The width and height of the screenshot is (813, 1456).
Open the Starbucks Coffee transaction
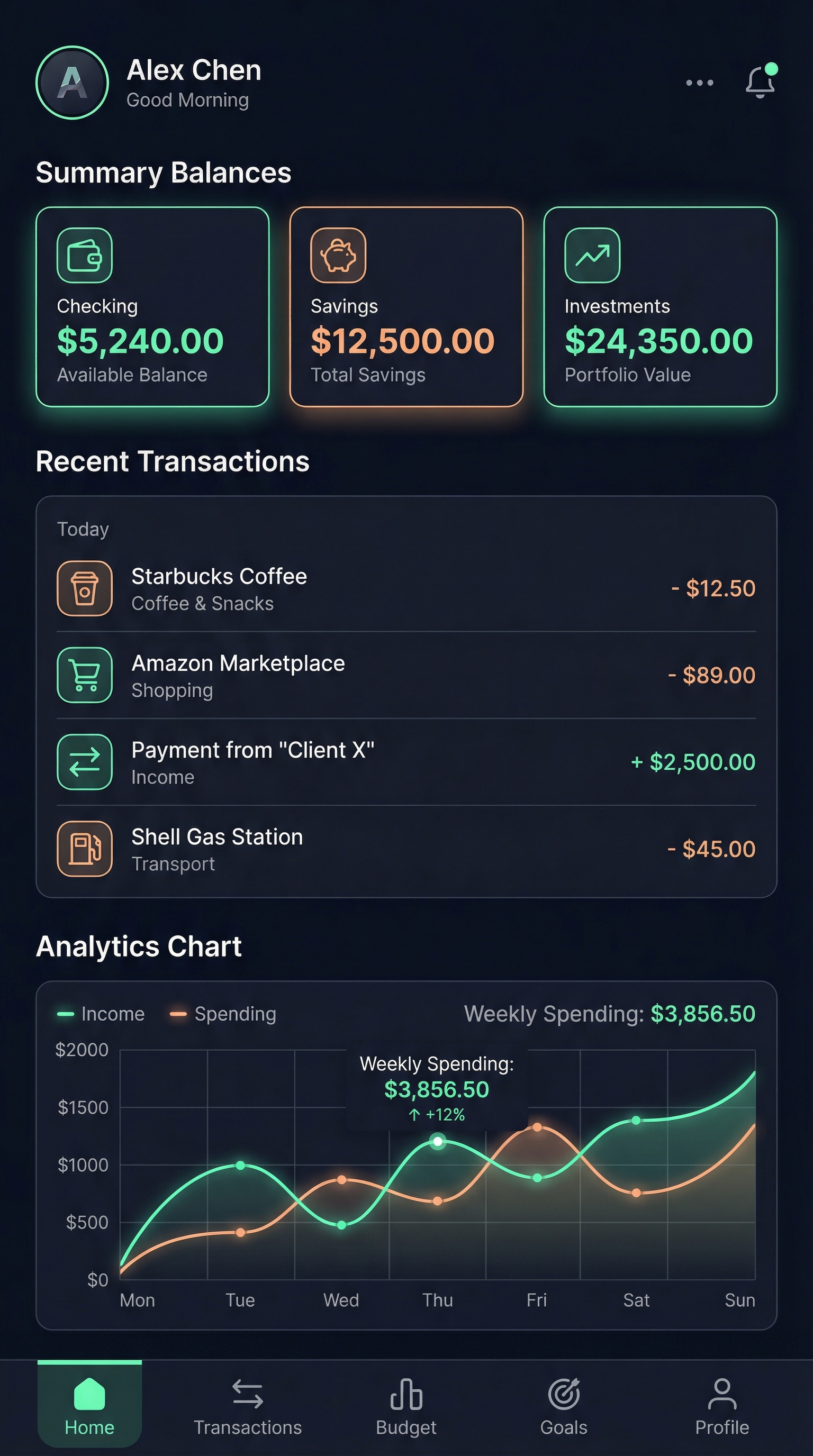(x=406, y=588)
